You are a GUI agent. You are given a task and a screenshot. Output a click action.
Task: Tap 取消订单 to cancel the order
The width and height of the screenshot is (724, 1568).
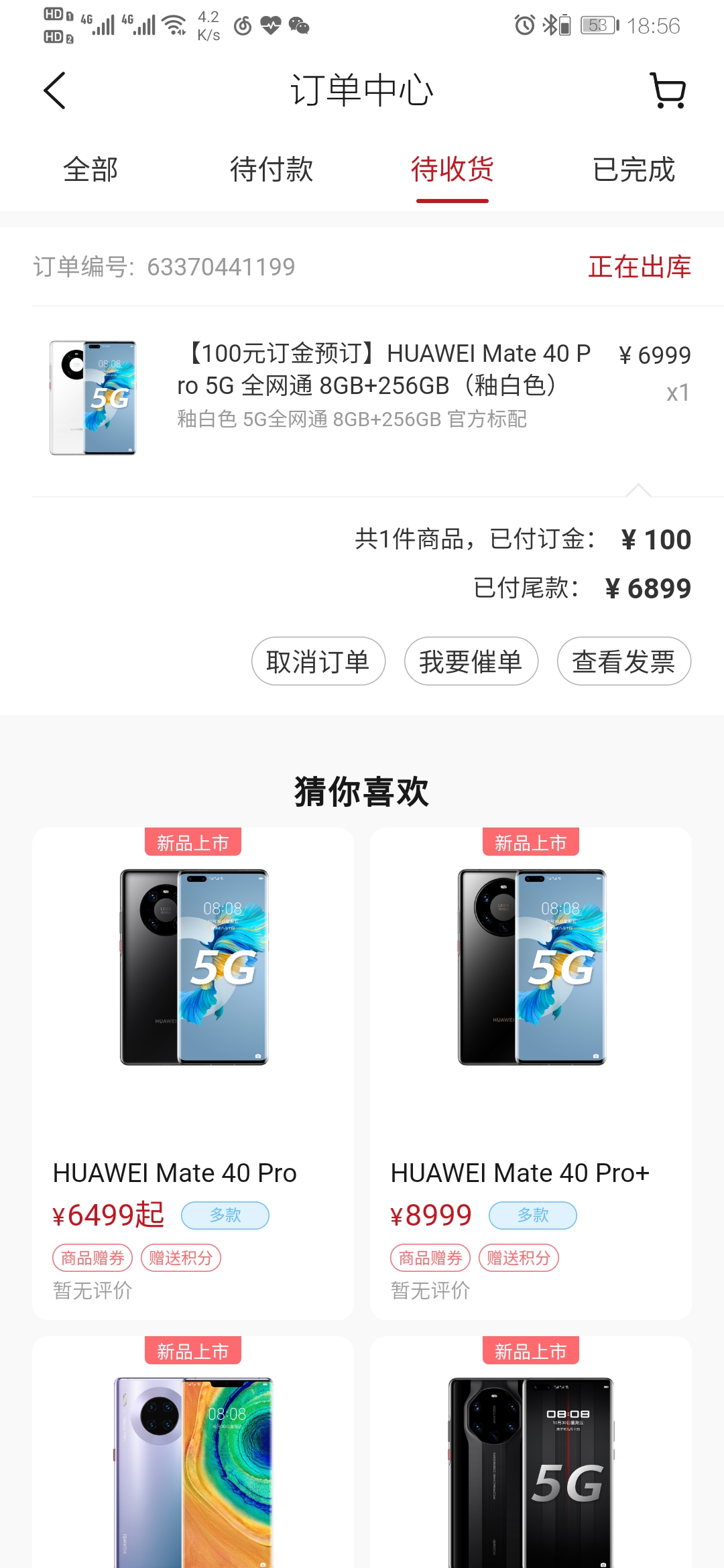click(318, 661)
